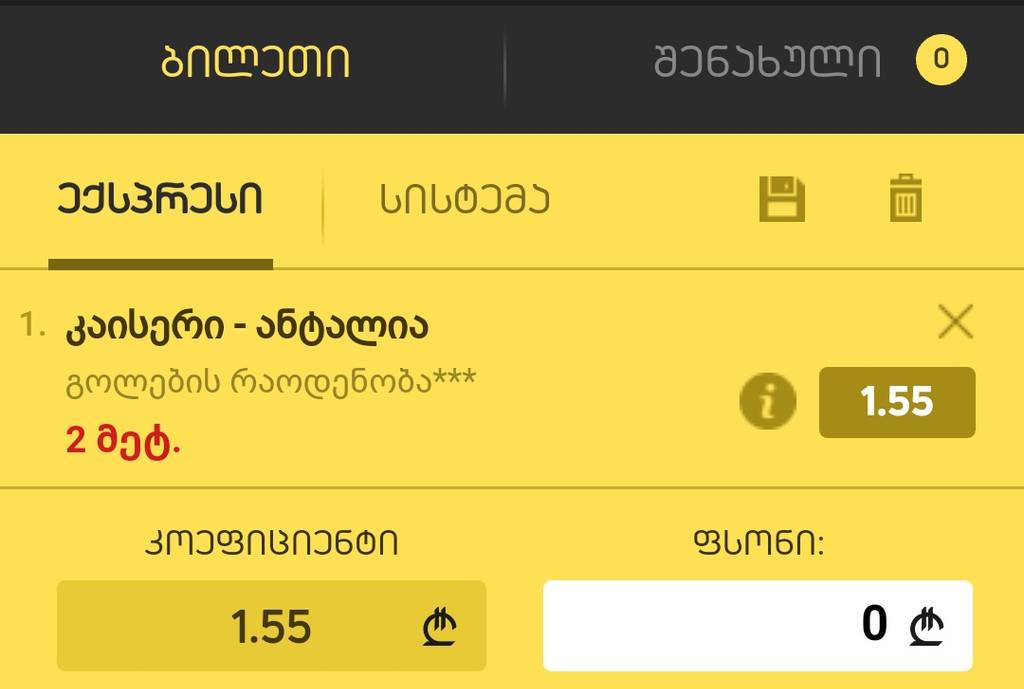Open the კაისერი - ანტალია match
Screen dimensions: 1024x689
click(x=247, y=326)
